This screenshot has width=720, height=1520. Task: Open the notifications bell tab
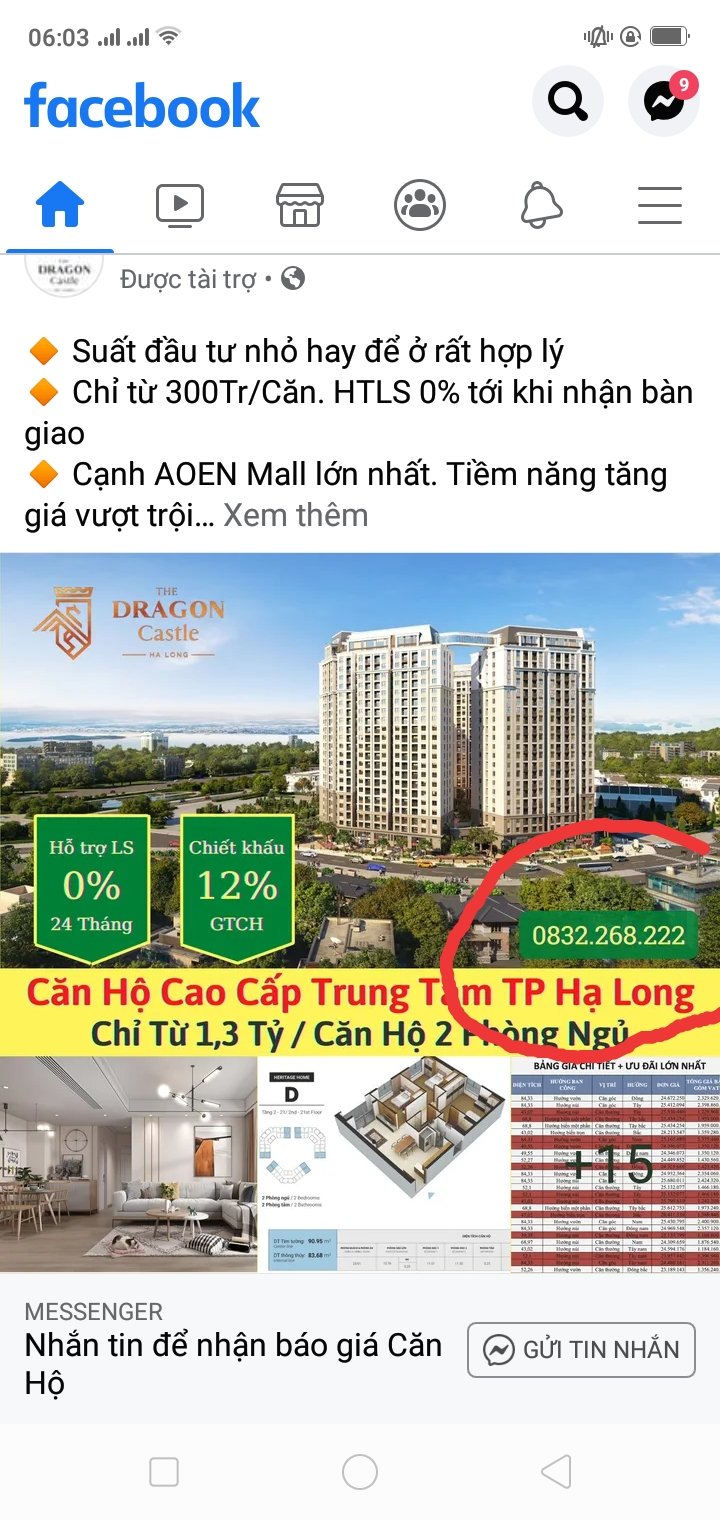(x=541, y=206)
